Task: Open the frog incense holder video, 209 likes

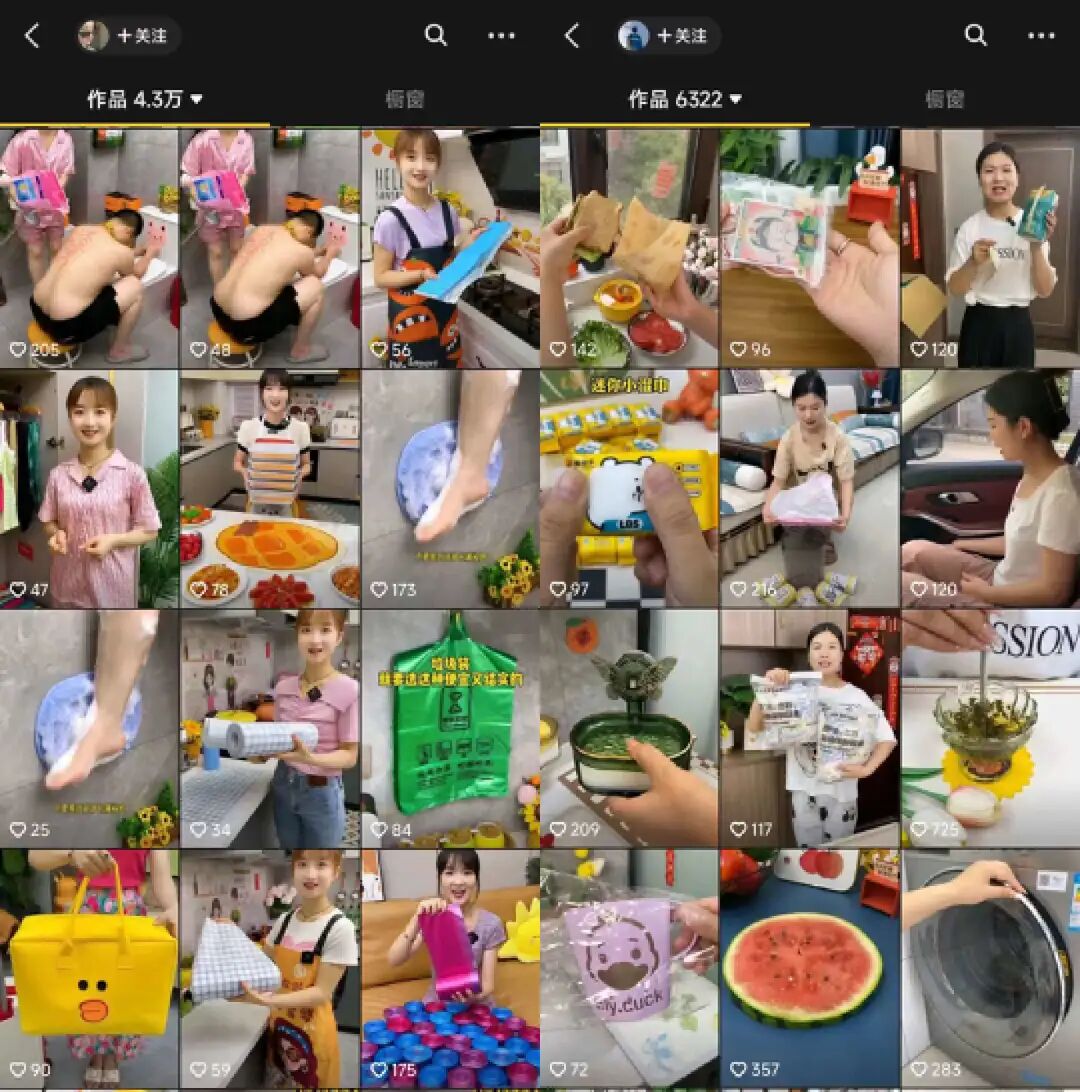Action: [x=630, y=730]
